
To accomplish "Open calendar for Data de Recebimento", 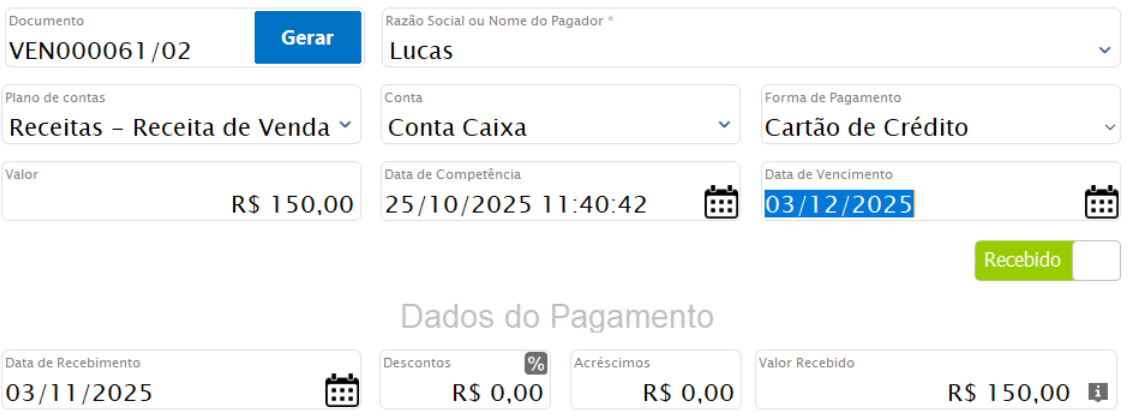I will (x=343, y=390).
